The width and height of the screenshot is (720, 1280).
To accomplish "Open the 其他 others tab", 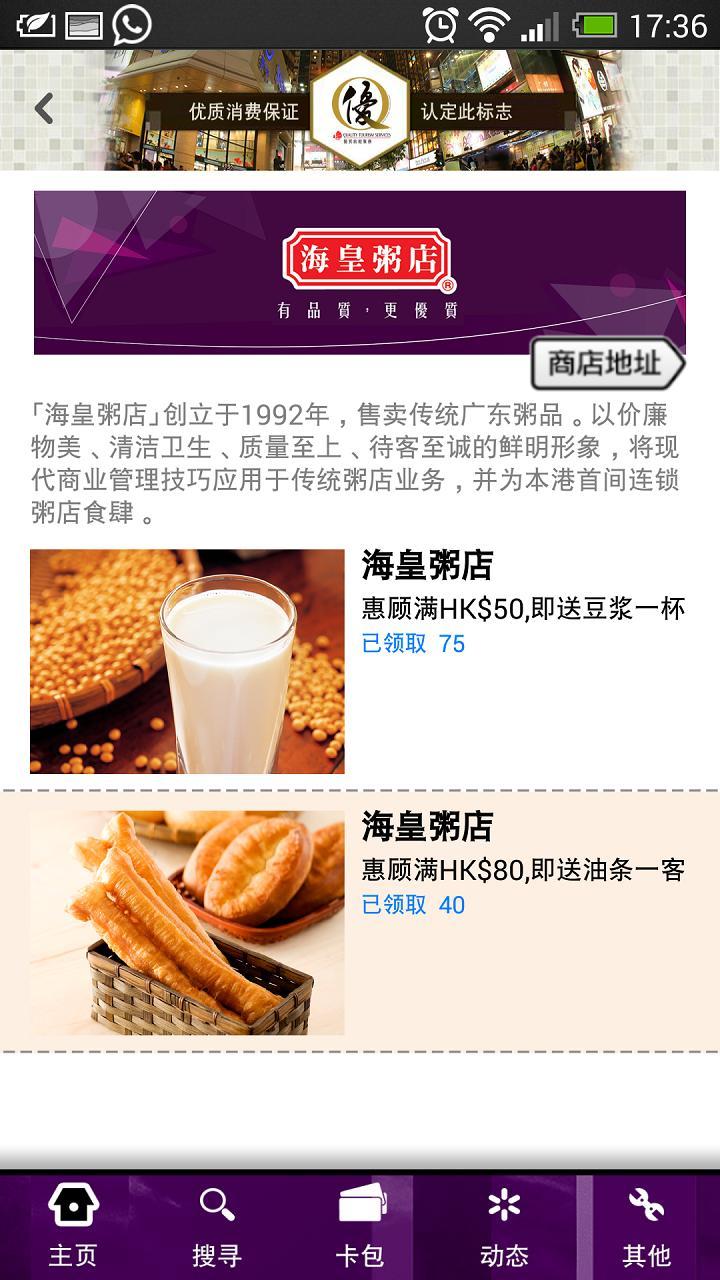I will tap(647, 1227).
